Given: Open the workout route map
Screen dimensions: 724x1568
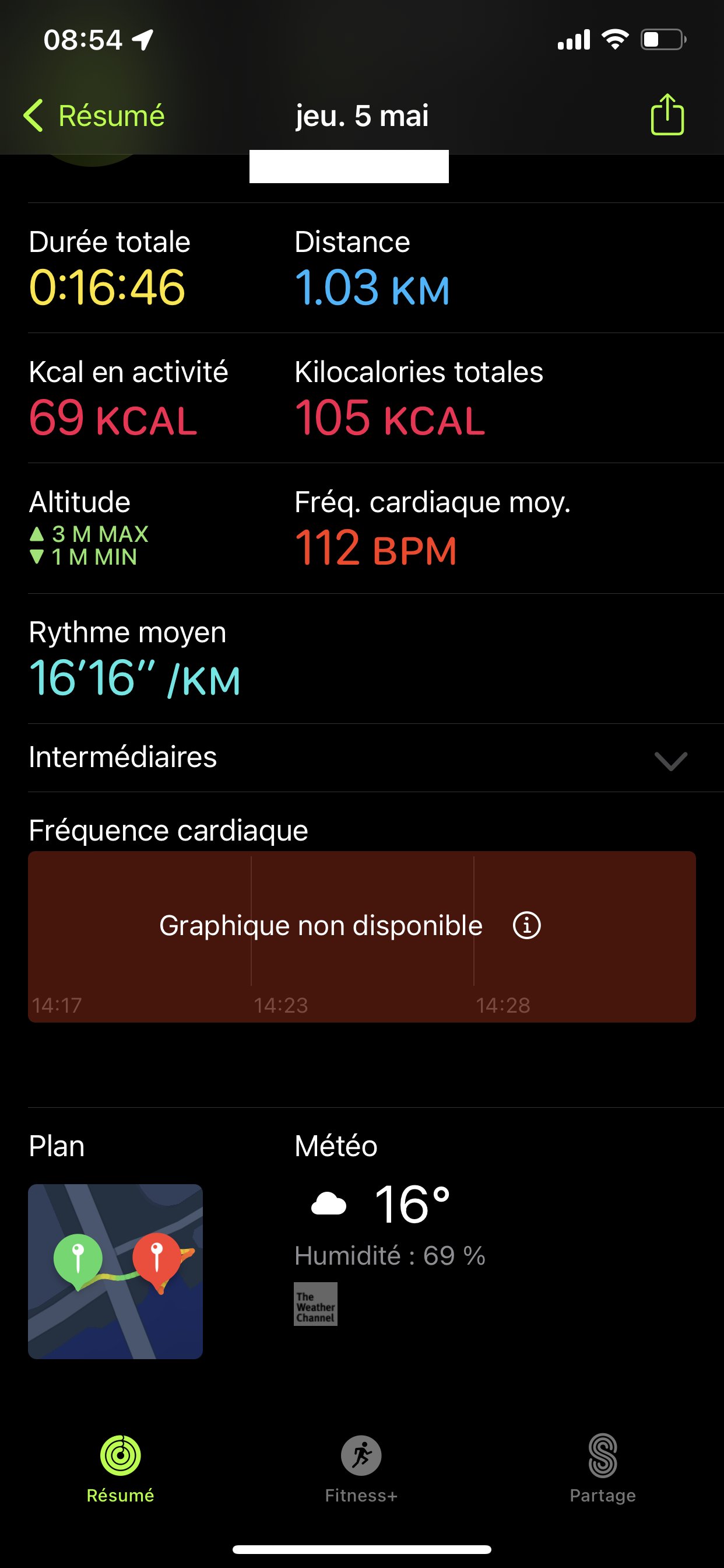Looking at the screenshot, I should tap(115, 1271).
